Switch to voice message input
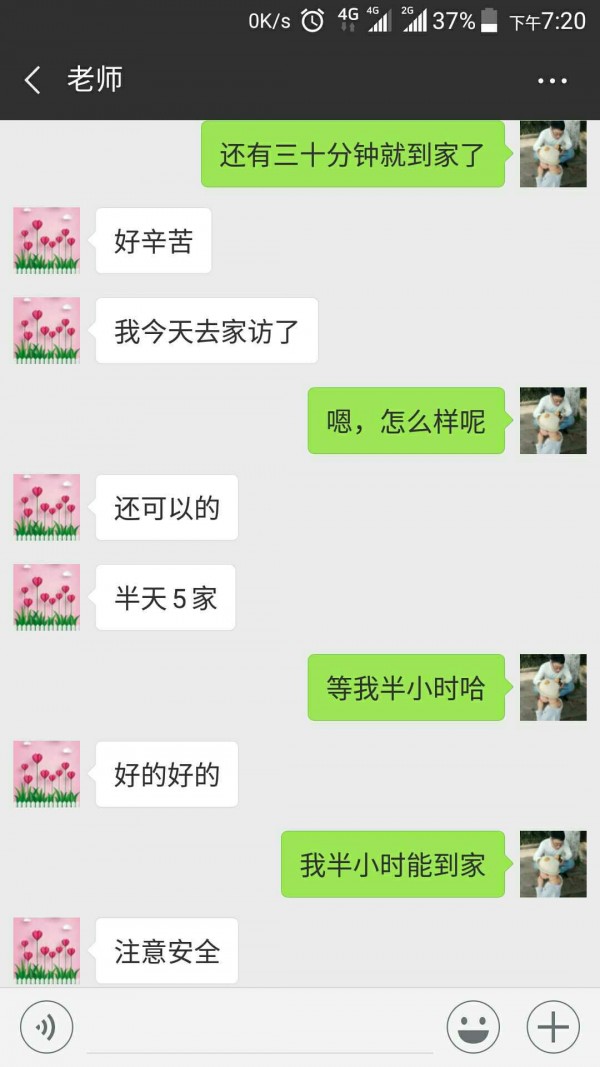 coord(46,1027)
